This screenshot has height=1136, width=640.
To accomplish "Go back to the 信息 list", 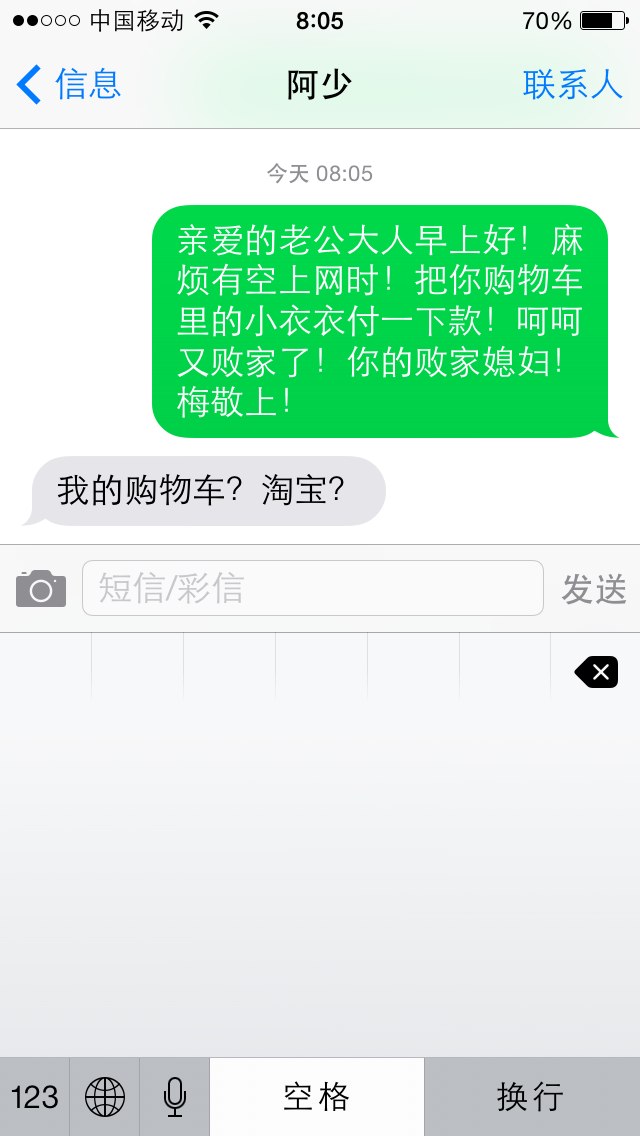I will tap(68, 84).
